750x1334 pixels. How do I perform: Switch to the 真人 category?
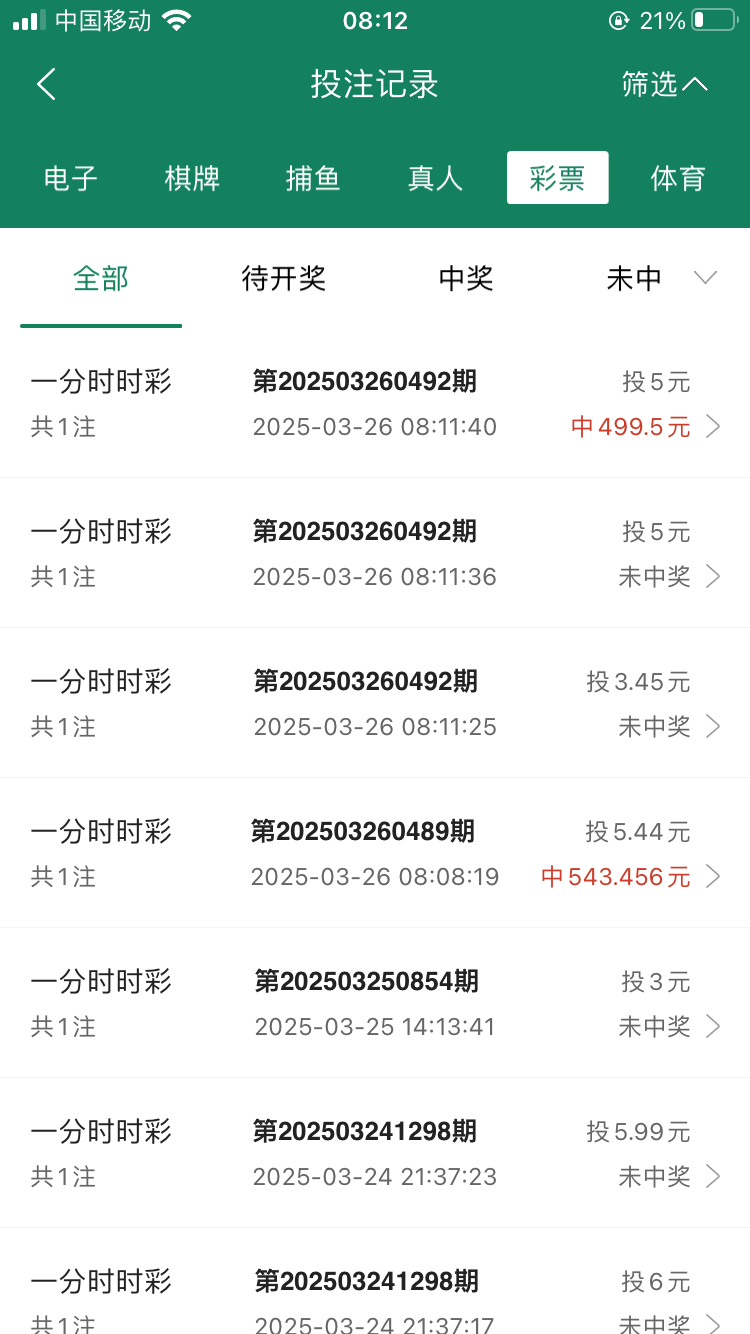coord(435,178)
